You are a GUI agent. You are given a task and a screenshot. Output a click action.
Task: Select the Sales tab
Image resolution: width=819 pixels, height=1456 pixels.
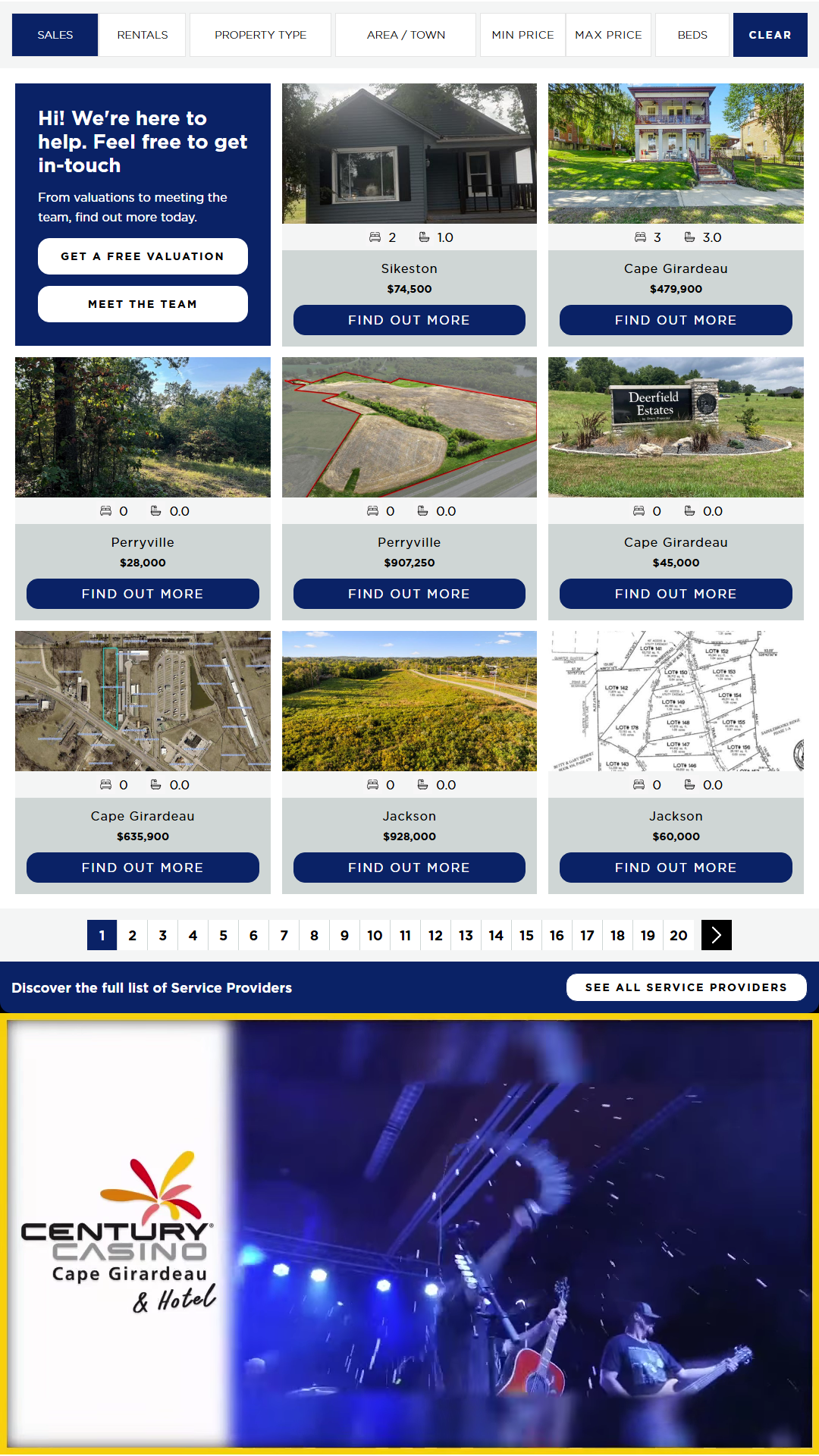click(x=55, y=35)
